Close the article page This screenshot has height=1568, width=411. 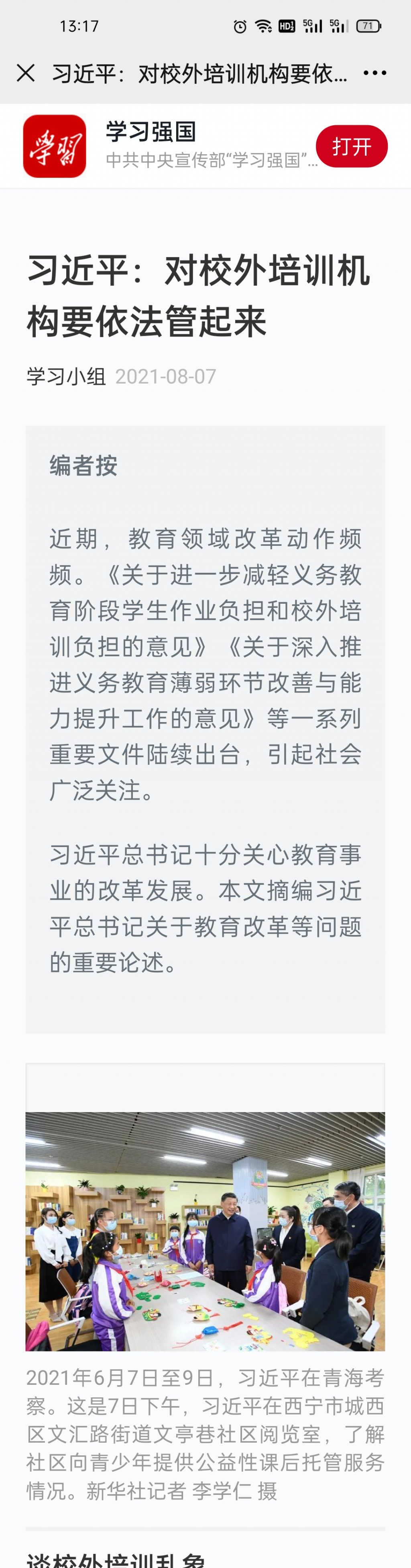(26, 73)
